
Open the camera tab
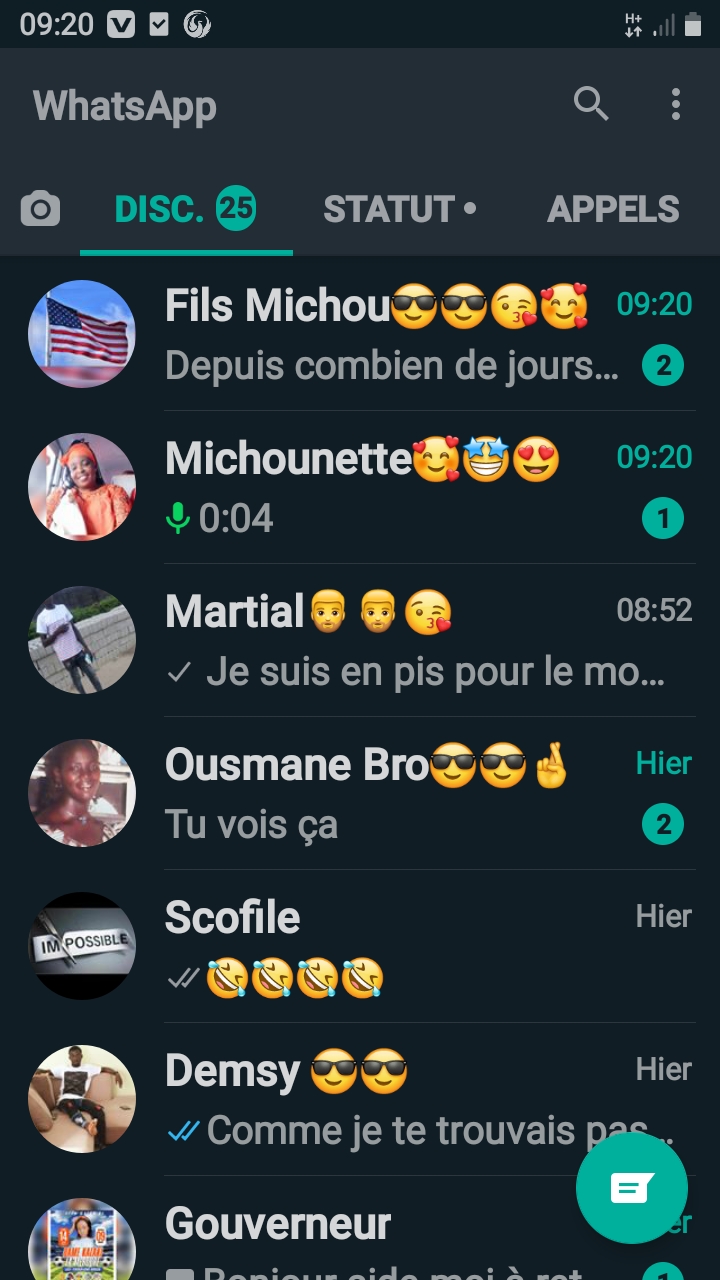(x=40, y=209)
